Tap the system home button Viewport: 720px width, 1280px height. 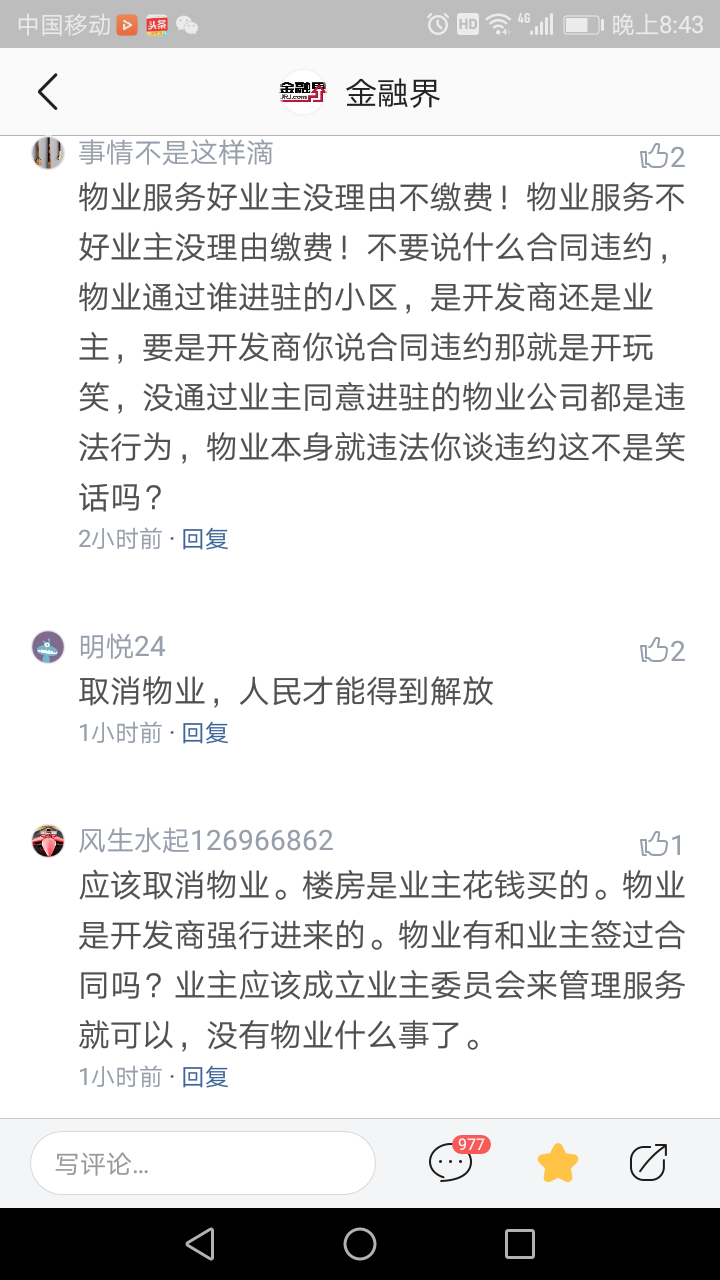(x=360, y=1244)
